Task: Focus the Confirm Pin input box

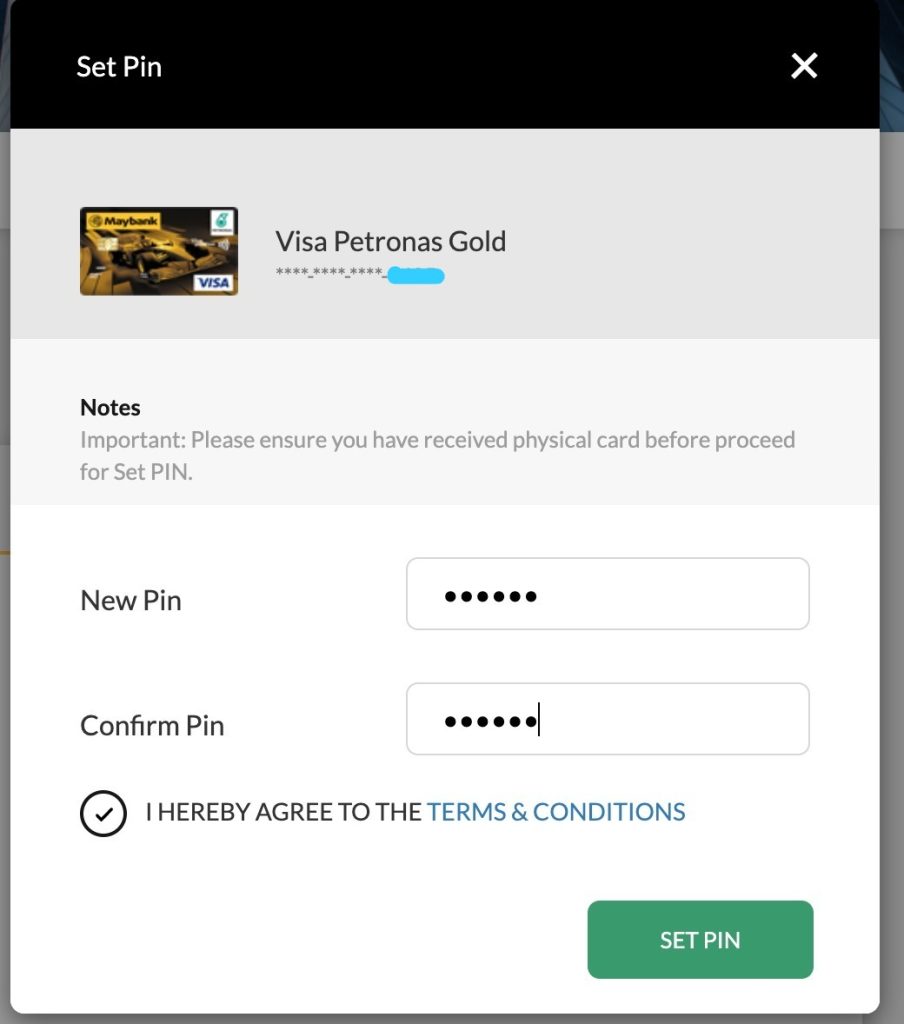Action: pyautogui.click(x=607, y=719)
